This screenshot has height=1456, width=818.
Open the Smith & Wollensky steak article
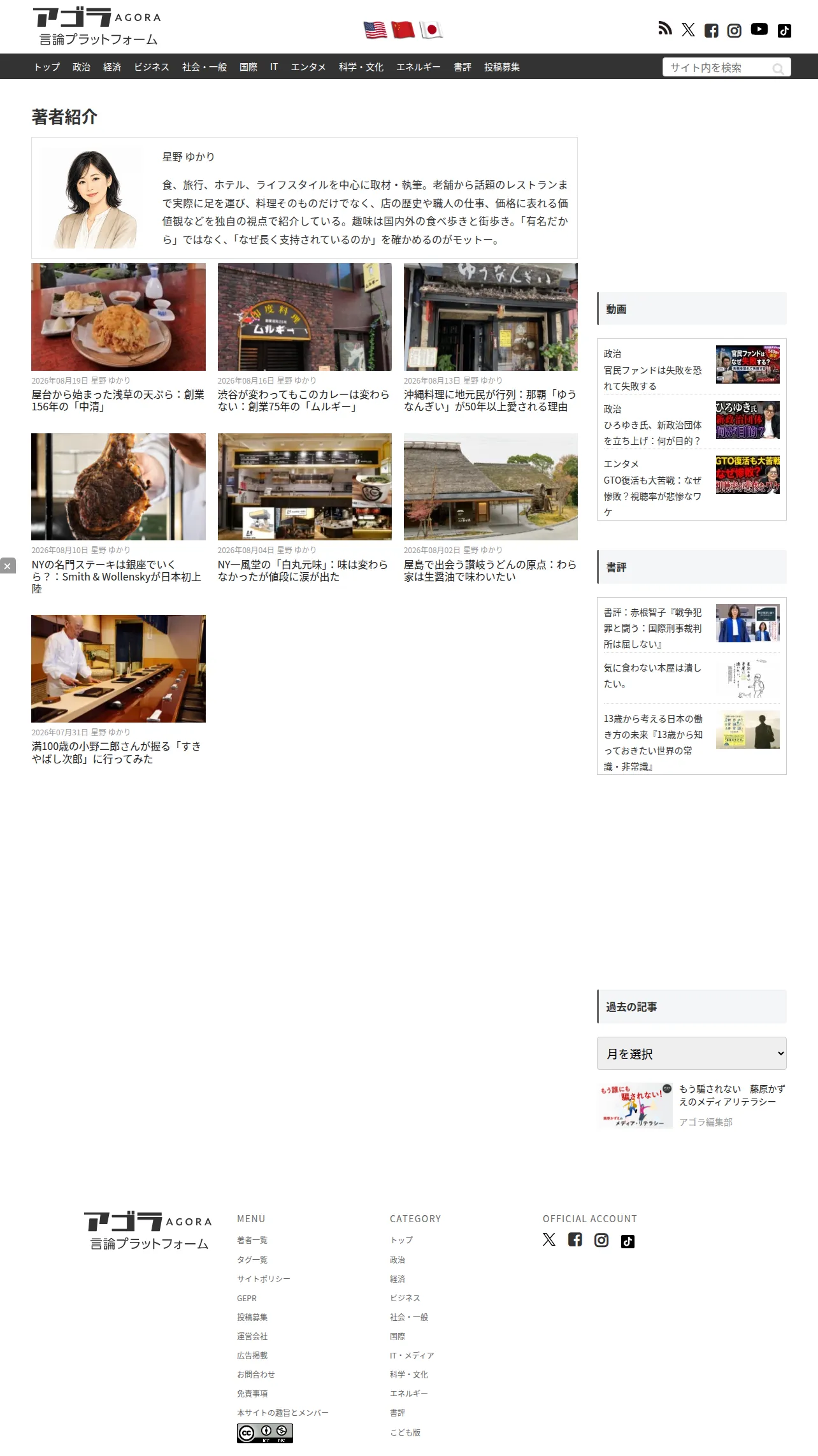pos(118,577)
